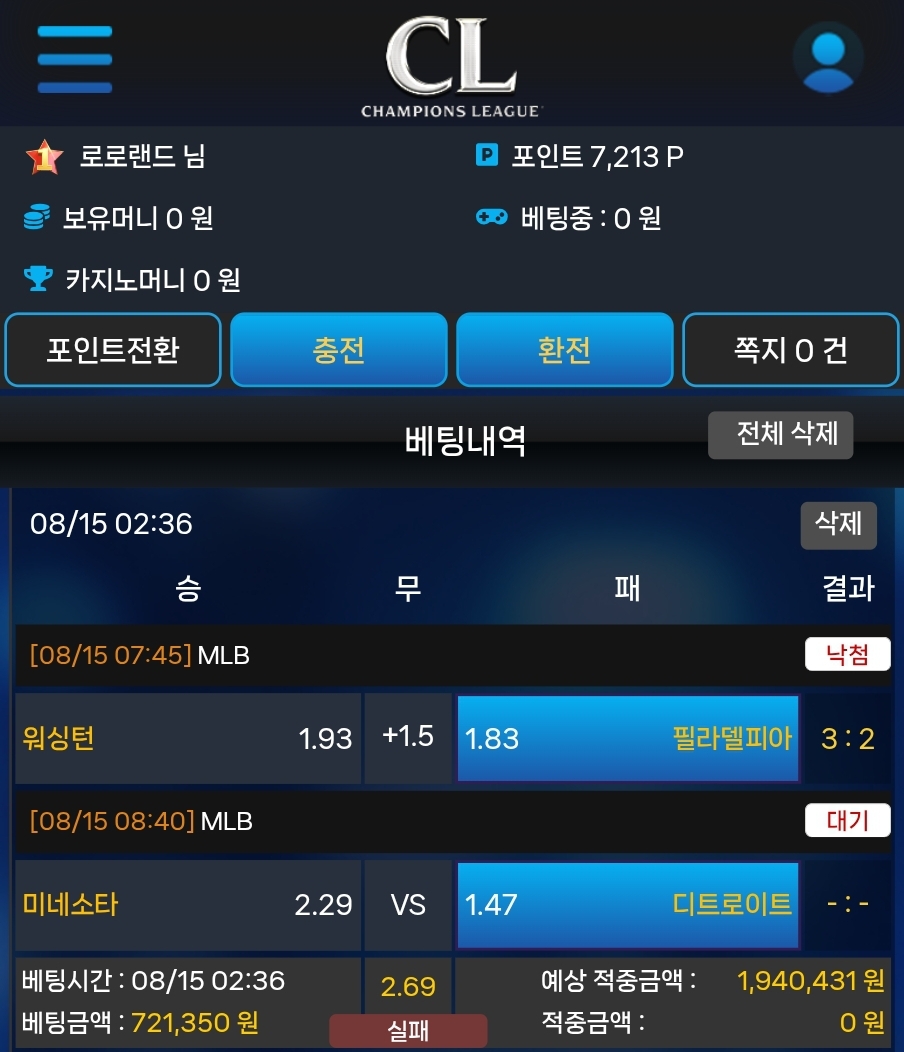
Task: Open the user profile icon
Action: point(828,59)
